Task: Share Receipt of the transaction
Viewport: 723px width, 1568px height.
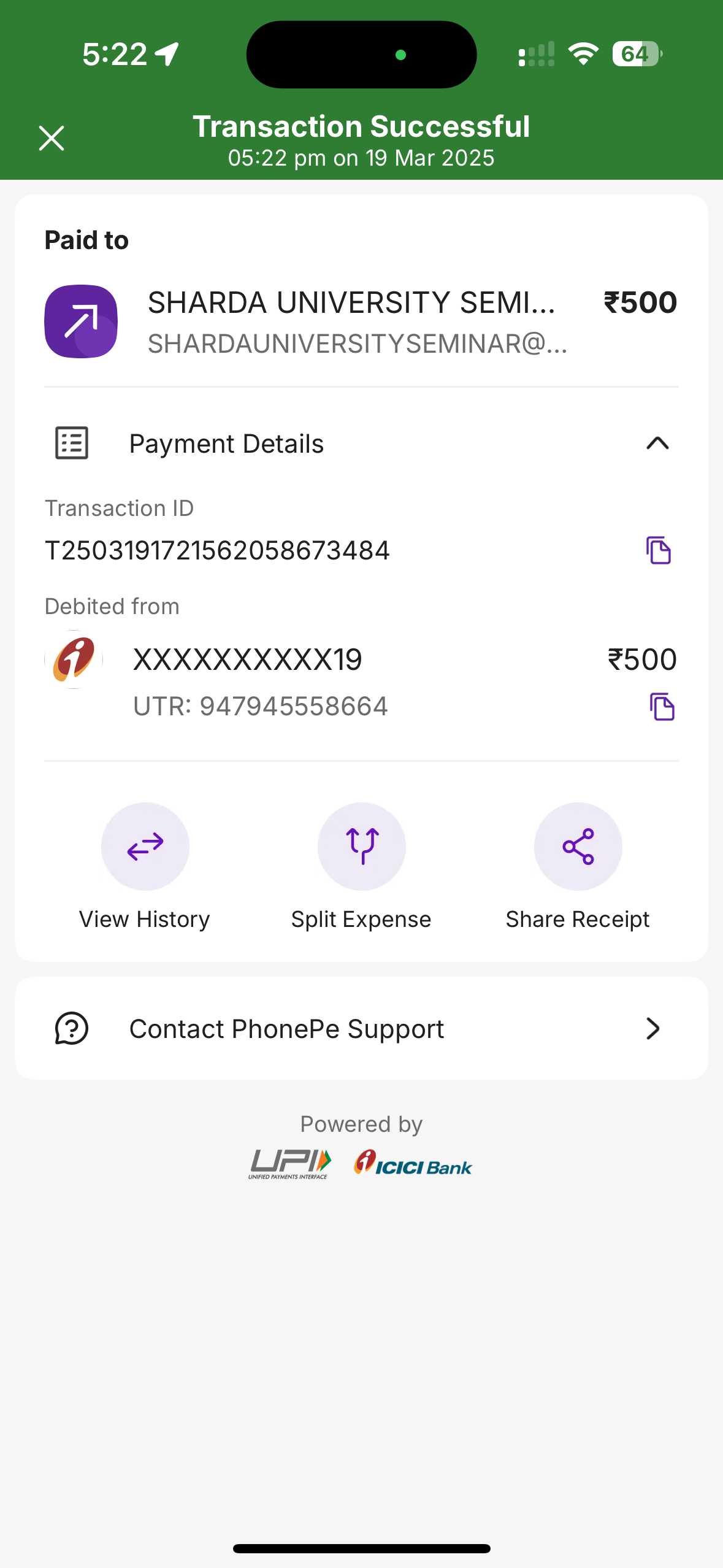Action: [578, 866]
